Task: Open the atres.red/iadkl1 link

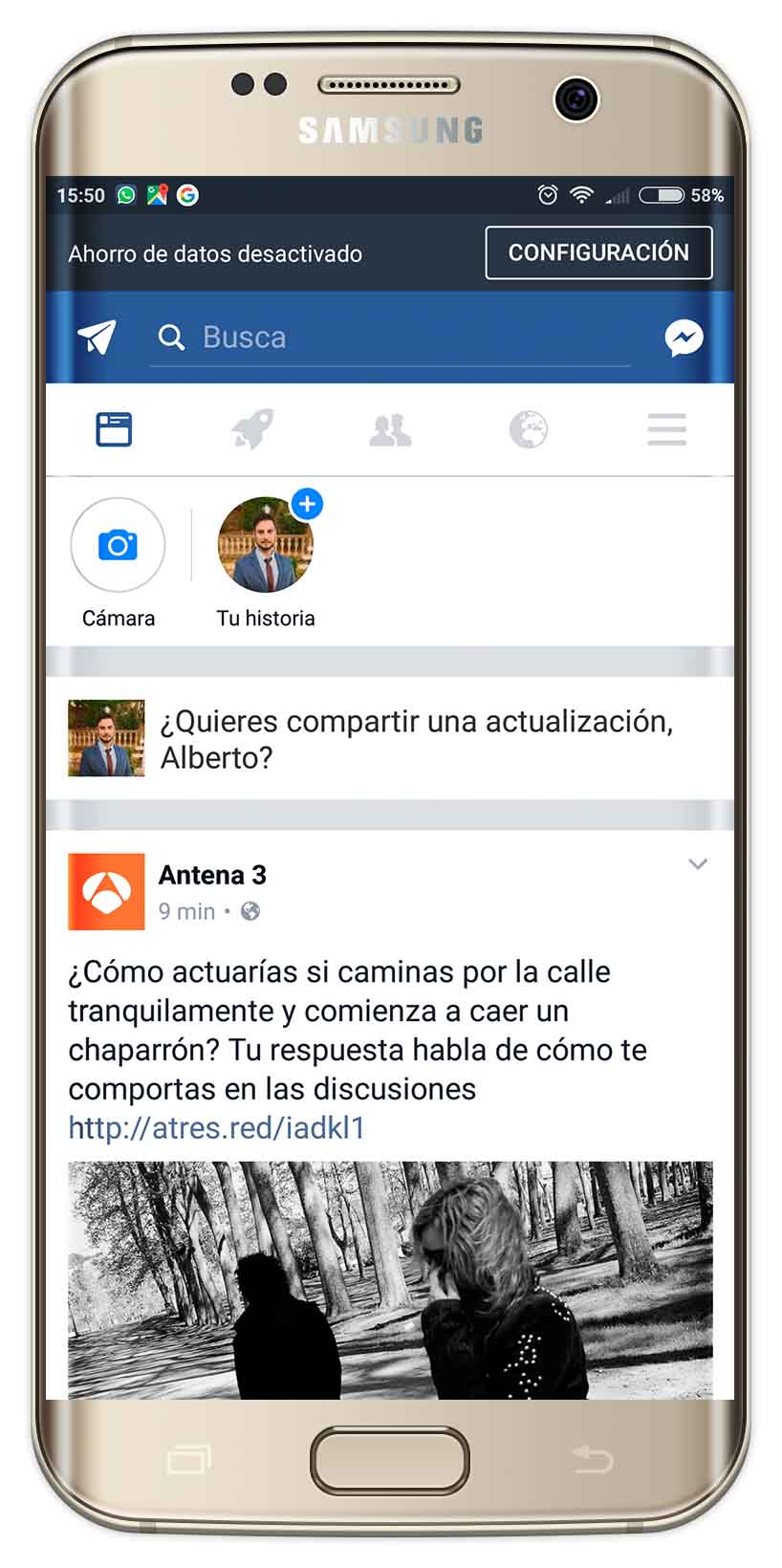Action: tap(217, 1128)
